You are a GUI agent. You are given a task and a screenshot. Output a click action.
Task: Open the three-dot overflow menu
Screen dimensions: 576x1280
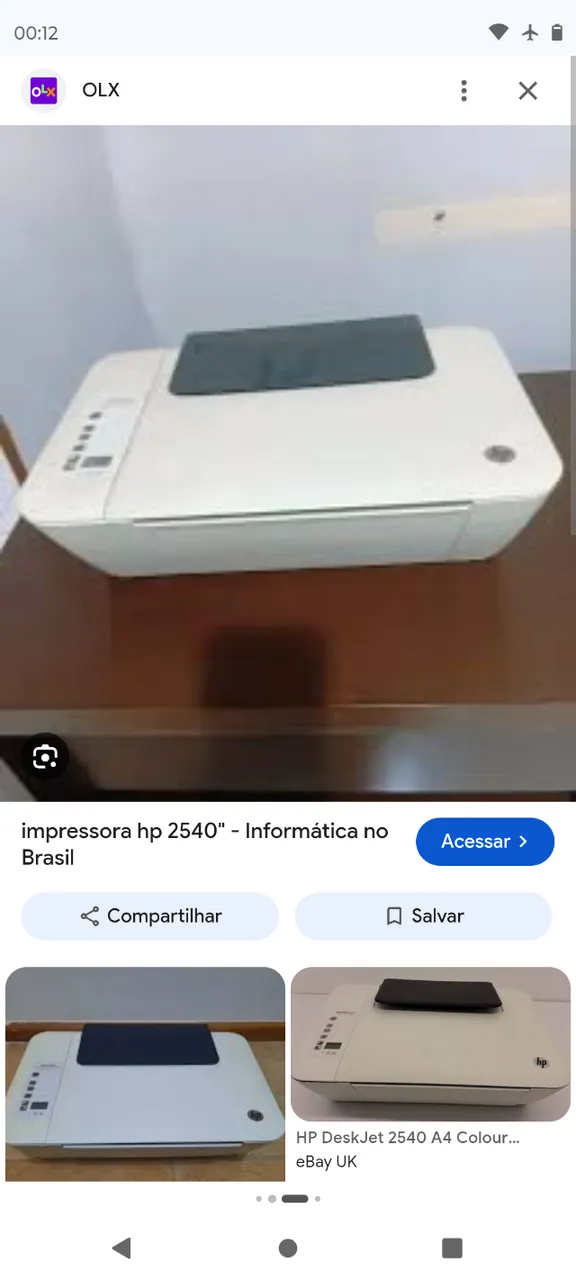tap(464, 90)
